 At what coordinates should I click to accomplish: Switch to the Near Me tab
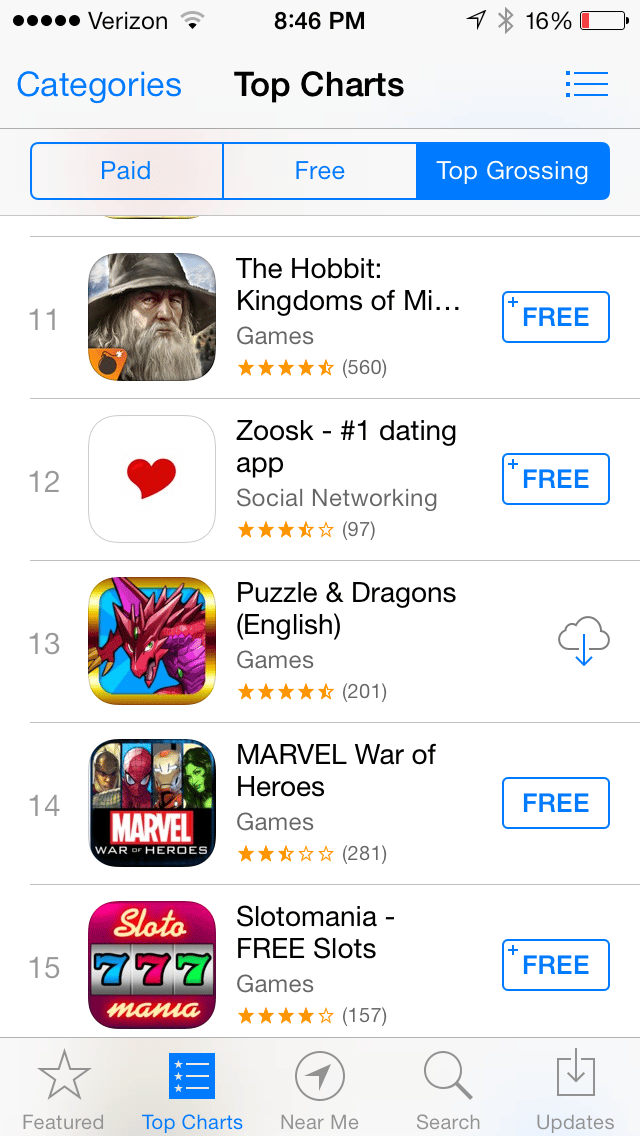[320, 1088]
